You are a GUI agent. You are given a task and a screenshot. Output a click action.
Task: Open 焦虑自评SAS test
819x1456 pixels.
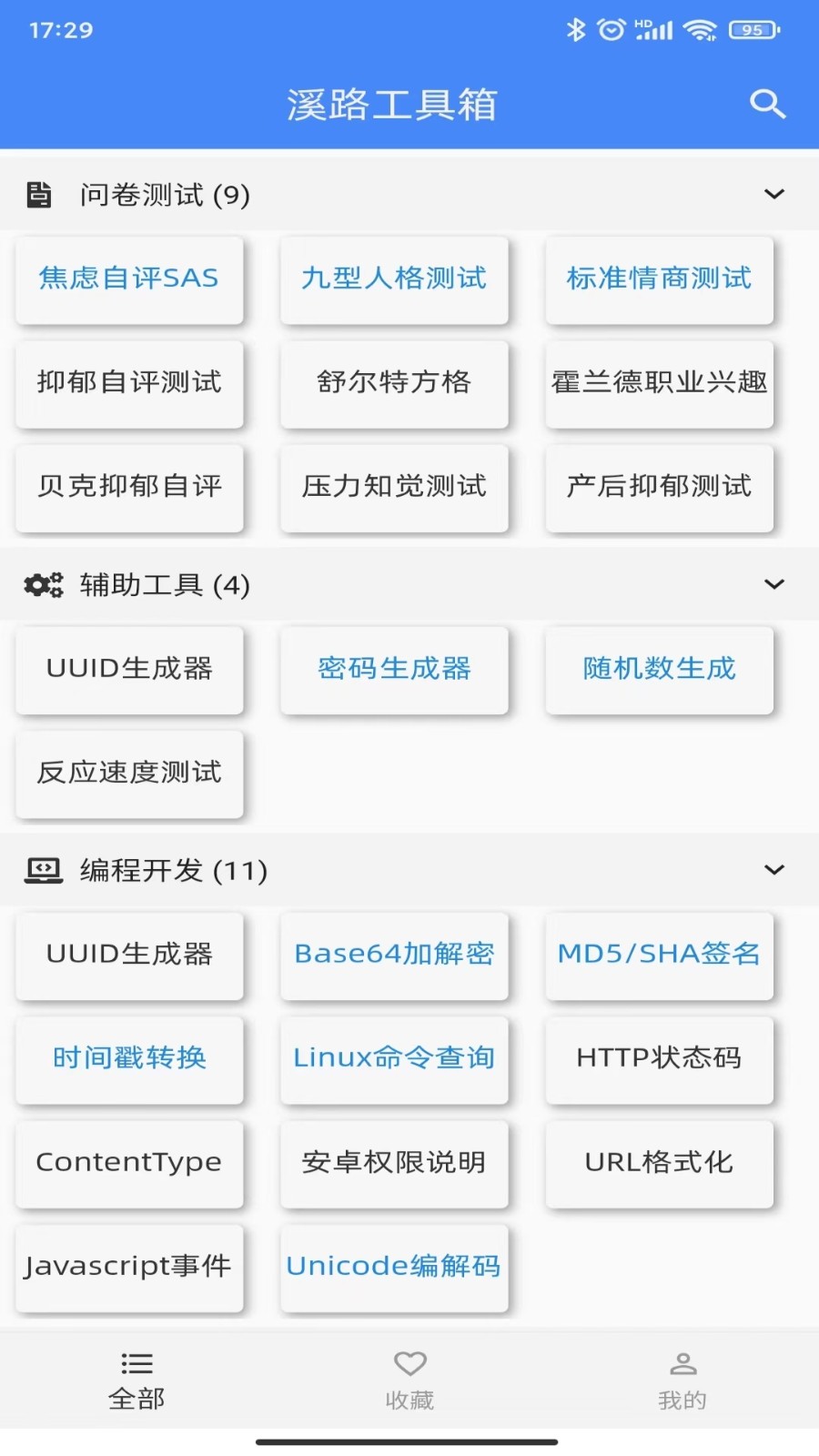coord(129,278)
